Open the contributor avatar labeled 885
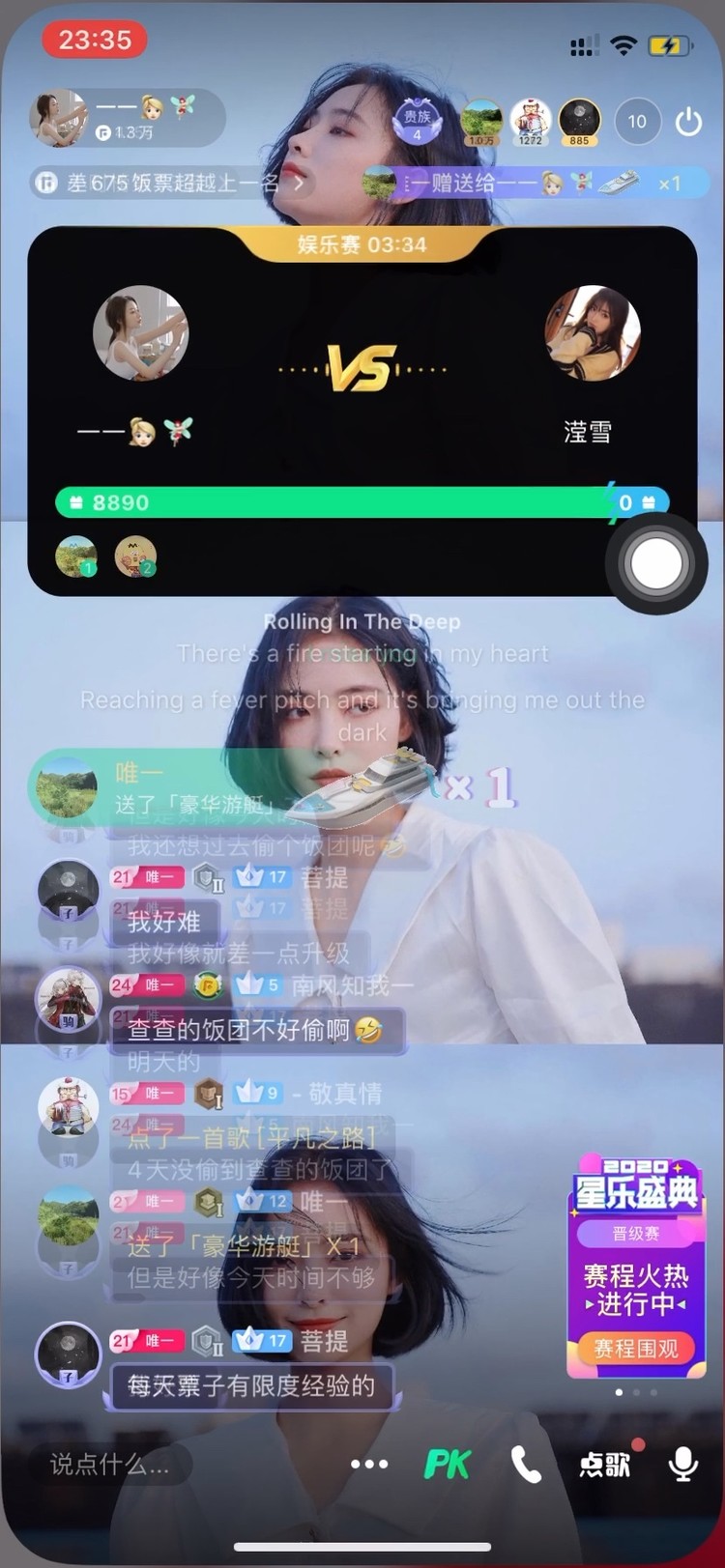 tap(580, 121)
